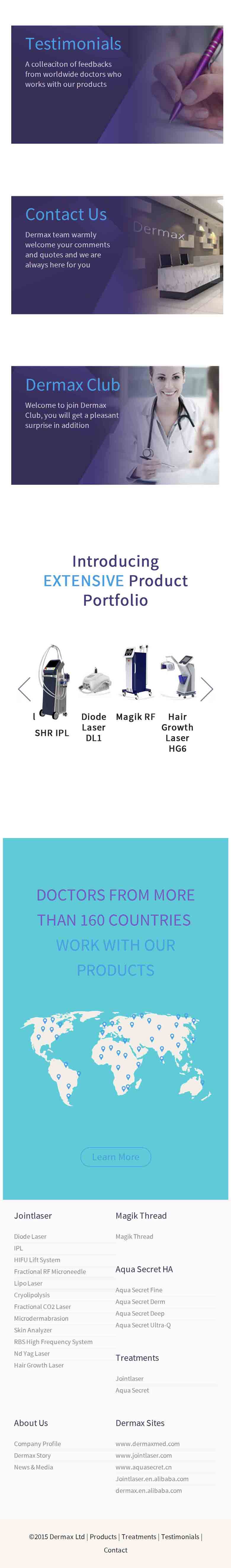View the Magik RF product
The width and height of the screenshot is (231, 1568).
pos(135,716)
